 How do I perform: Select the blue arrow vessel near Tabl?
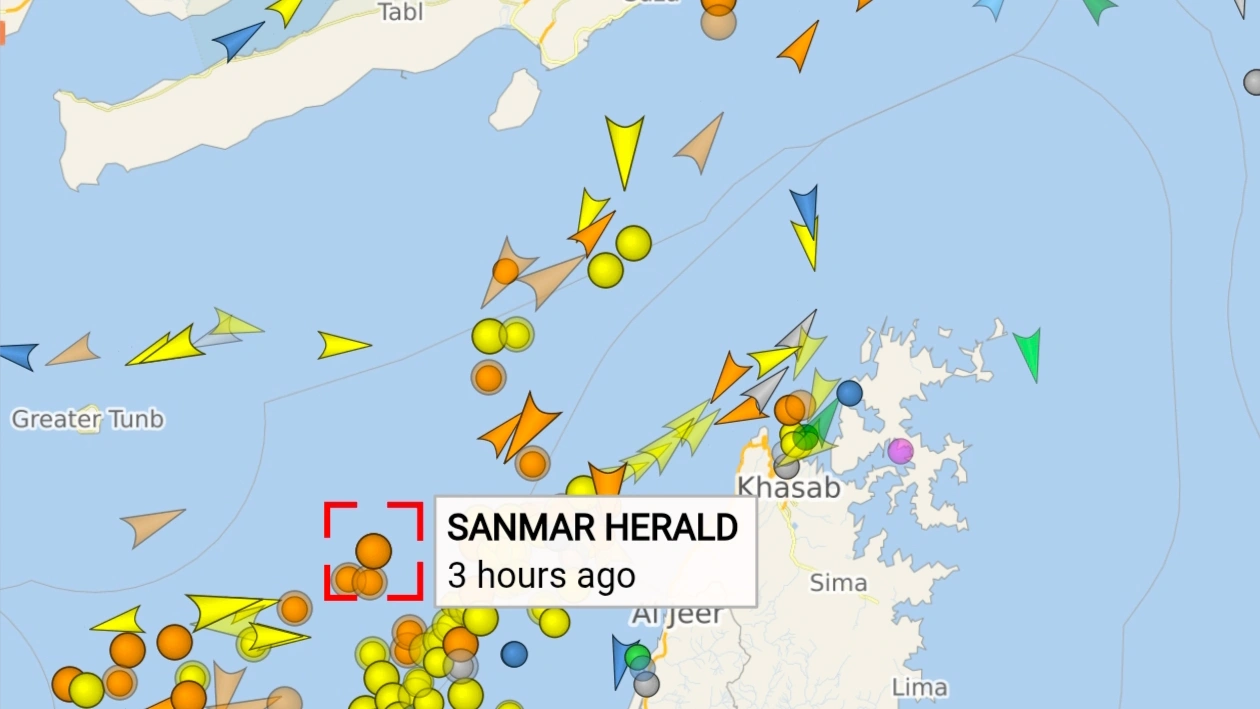click(236, 40)
